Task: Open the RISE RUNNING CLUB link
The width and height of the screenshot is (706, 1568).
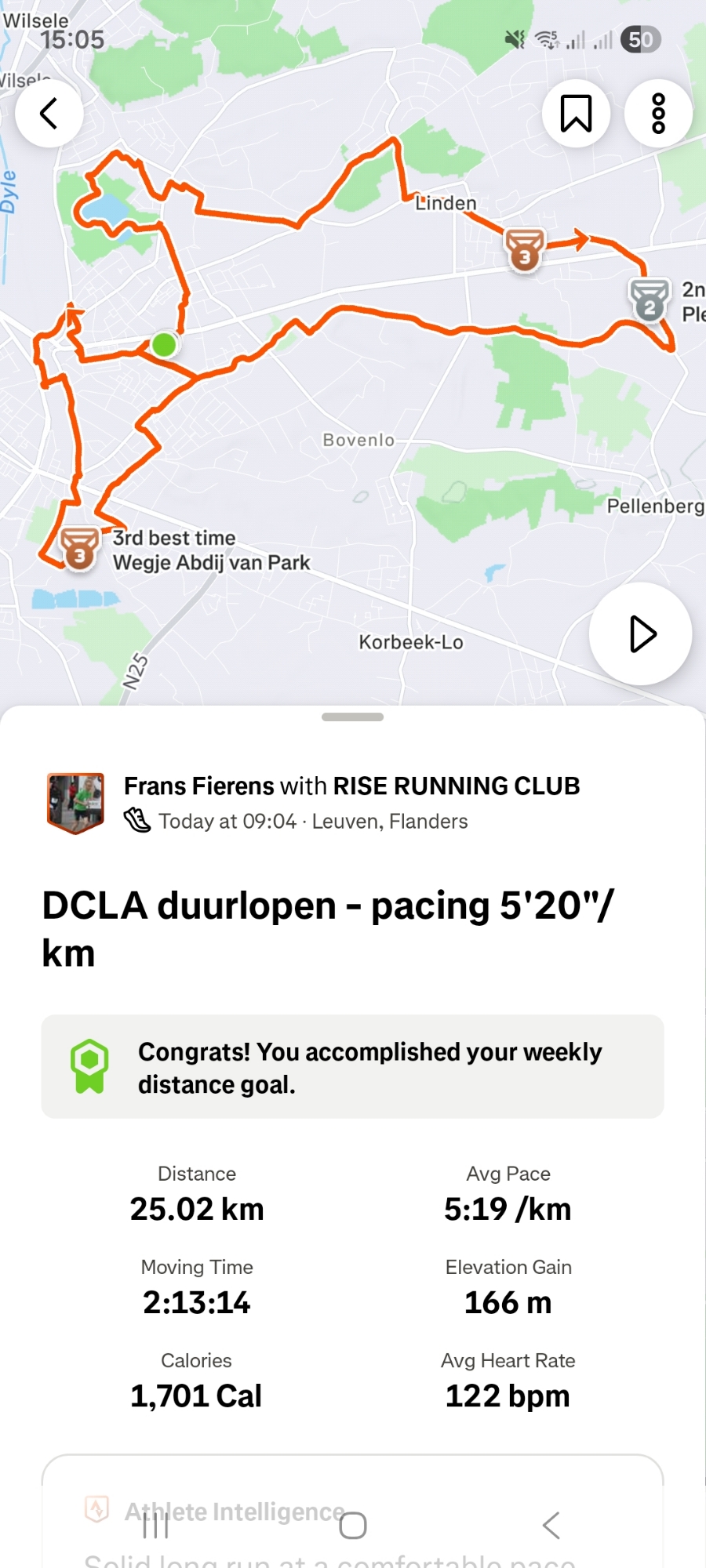Action: [x=456, y=786]
